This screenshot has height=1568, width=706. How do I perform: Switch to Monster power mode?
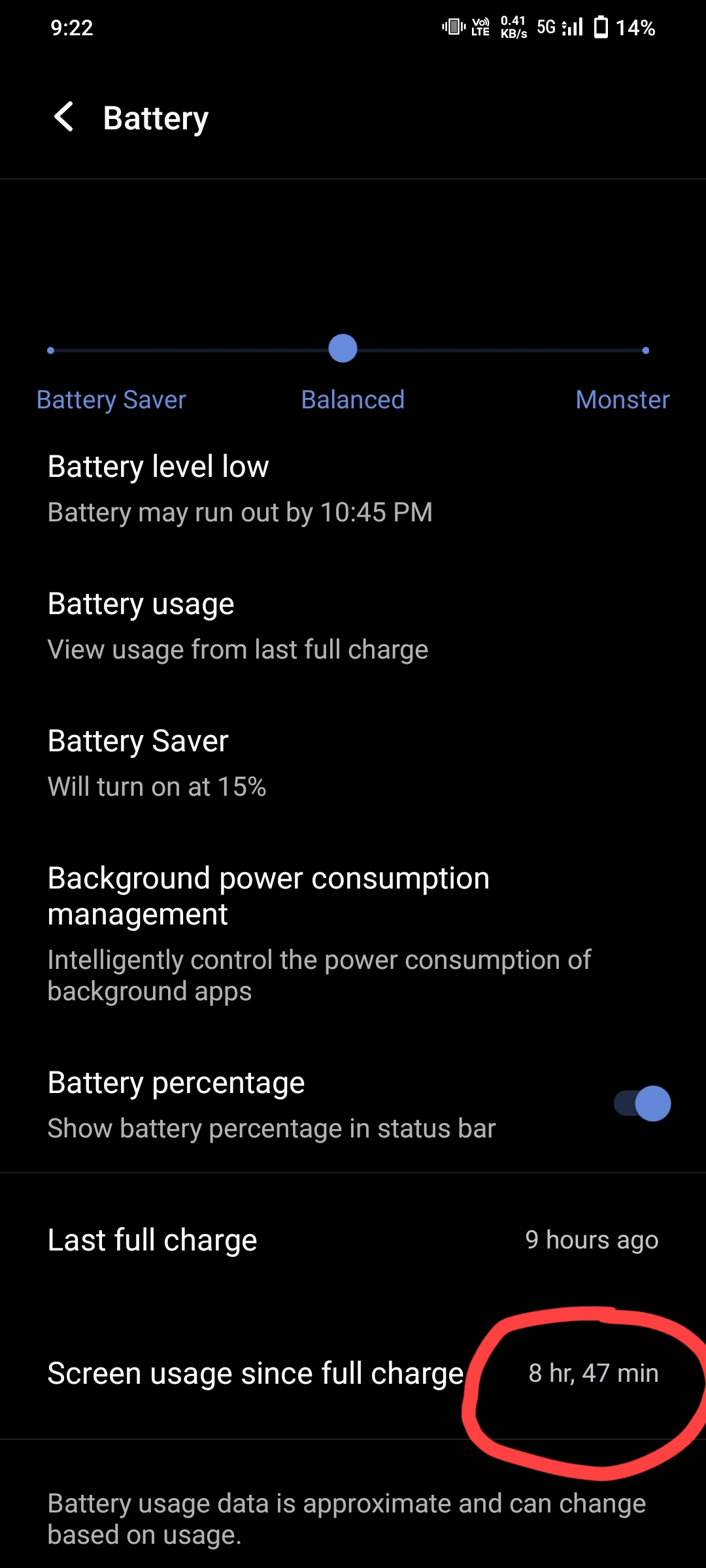(622, 399)
